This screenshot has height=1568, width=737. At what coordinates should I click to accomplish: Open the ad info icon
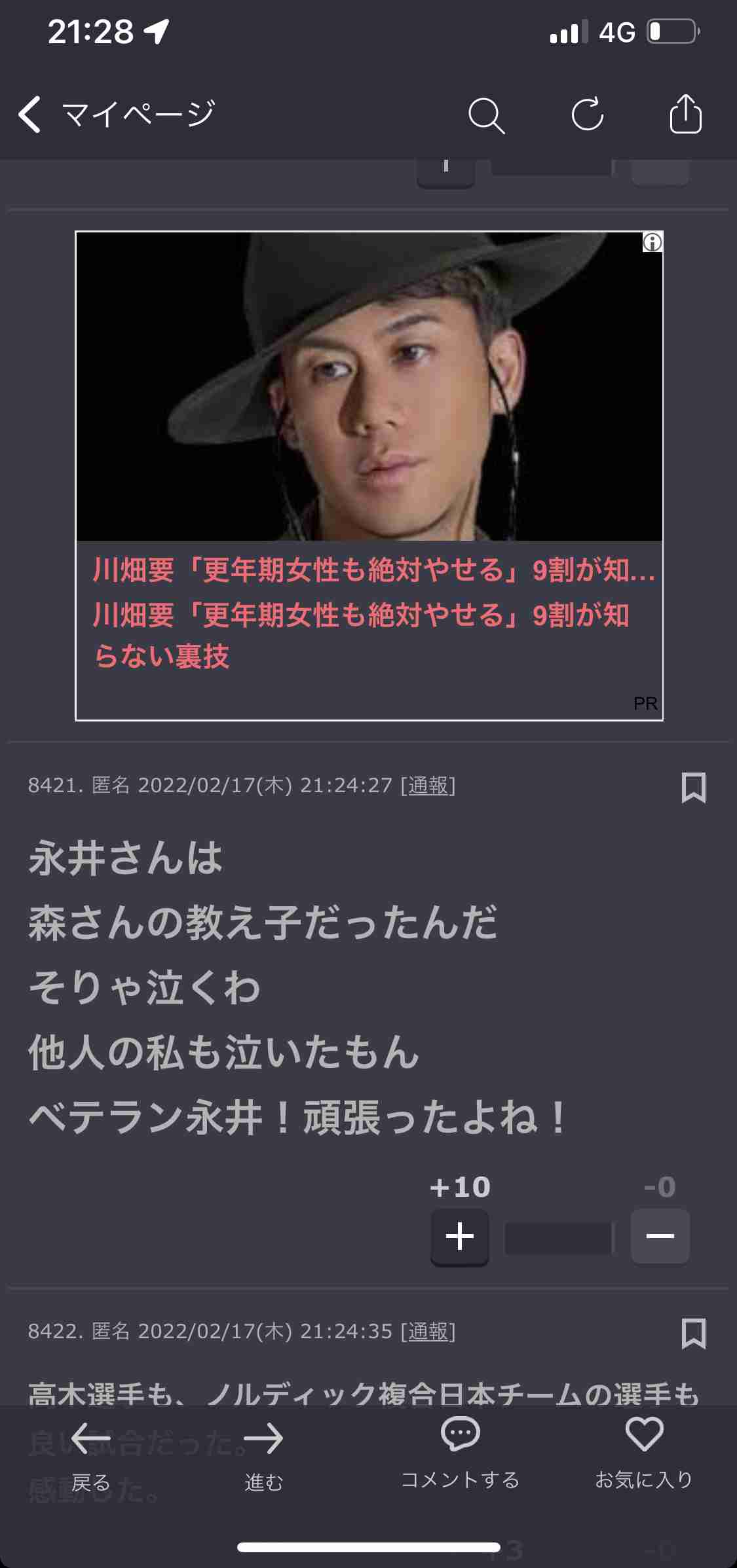(652, 243)
